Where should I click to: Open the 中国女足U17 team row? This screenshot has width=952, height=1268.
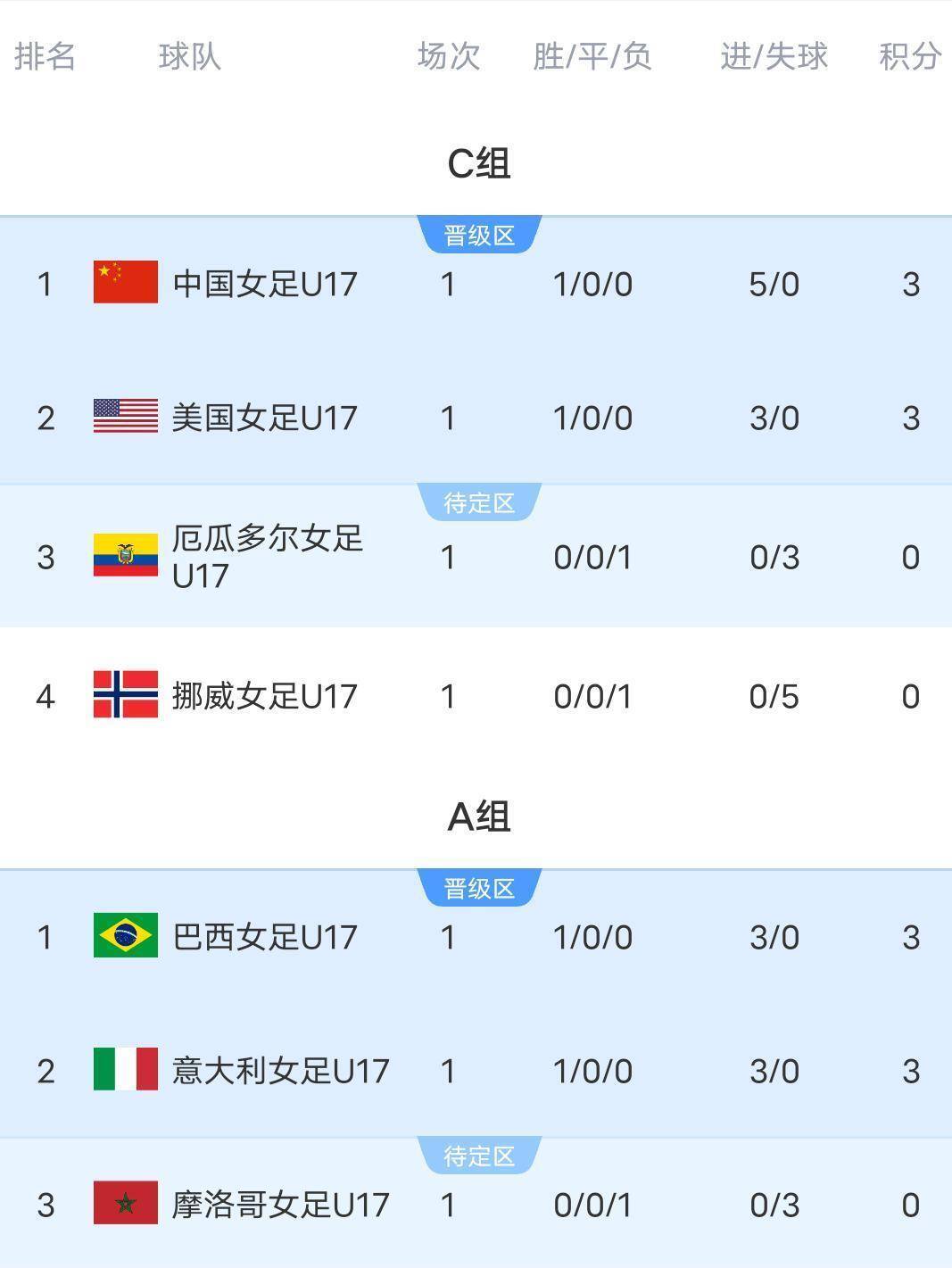tap(265, 284)
